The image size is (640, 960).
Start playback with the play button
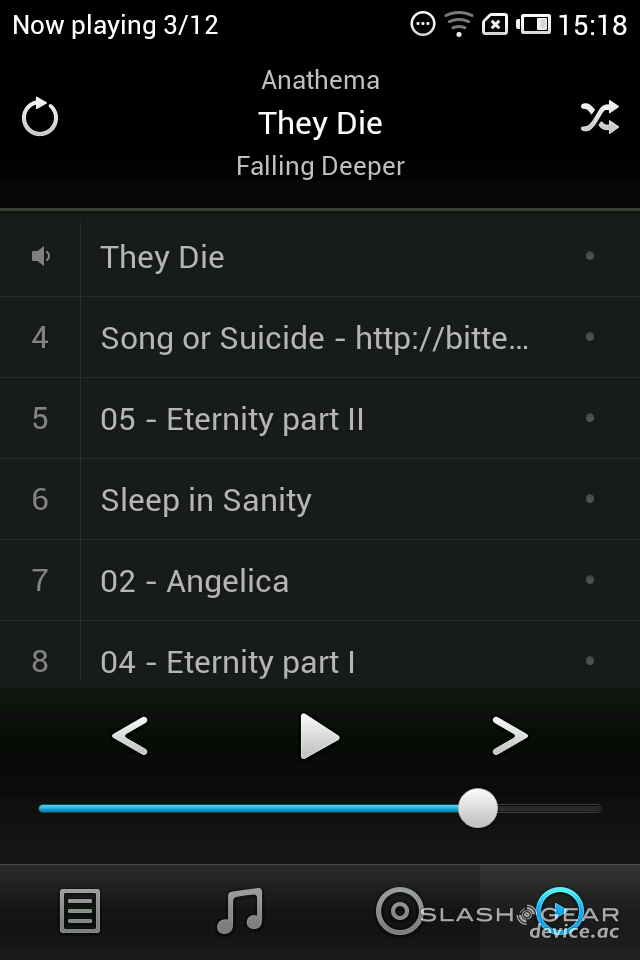click(320, 737)
